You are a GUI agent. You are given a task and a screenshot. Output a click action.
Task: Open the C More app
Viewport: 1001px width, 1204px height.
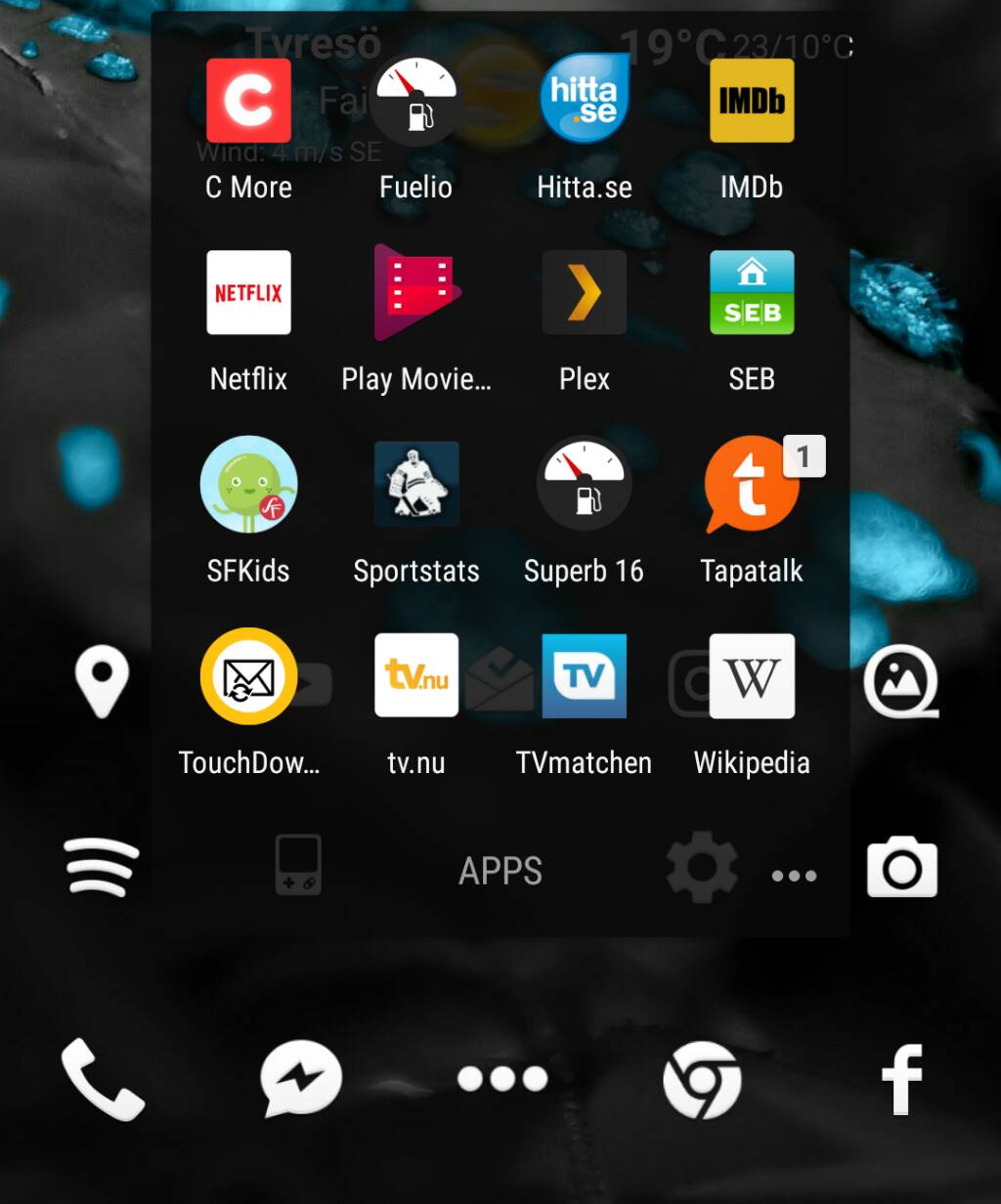(248, 102)
